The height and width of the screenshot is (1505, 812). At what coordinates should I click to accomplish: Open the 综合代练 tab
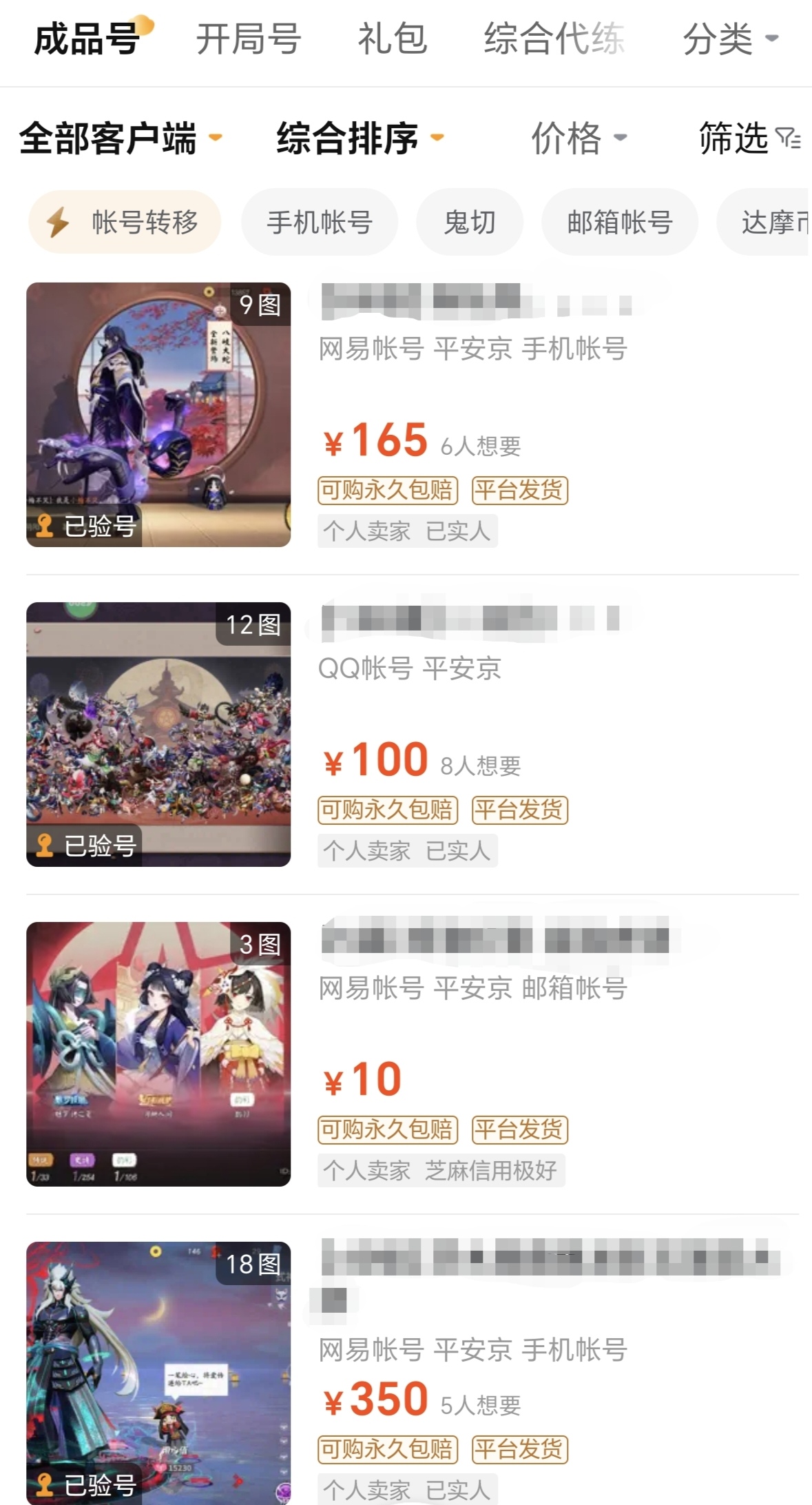554,39
